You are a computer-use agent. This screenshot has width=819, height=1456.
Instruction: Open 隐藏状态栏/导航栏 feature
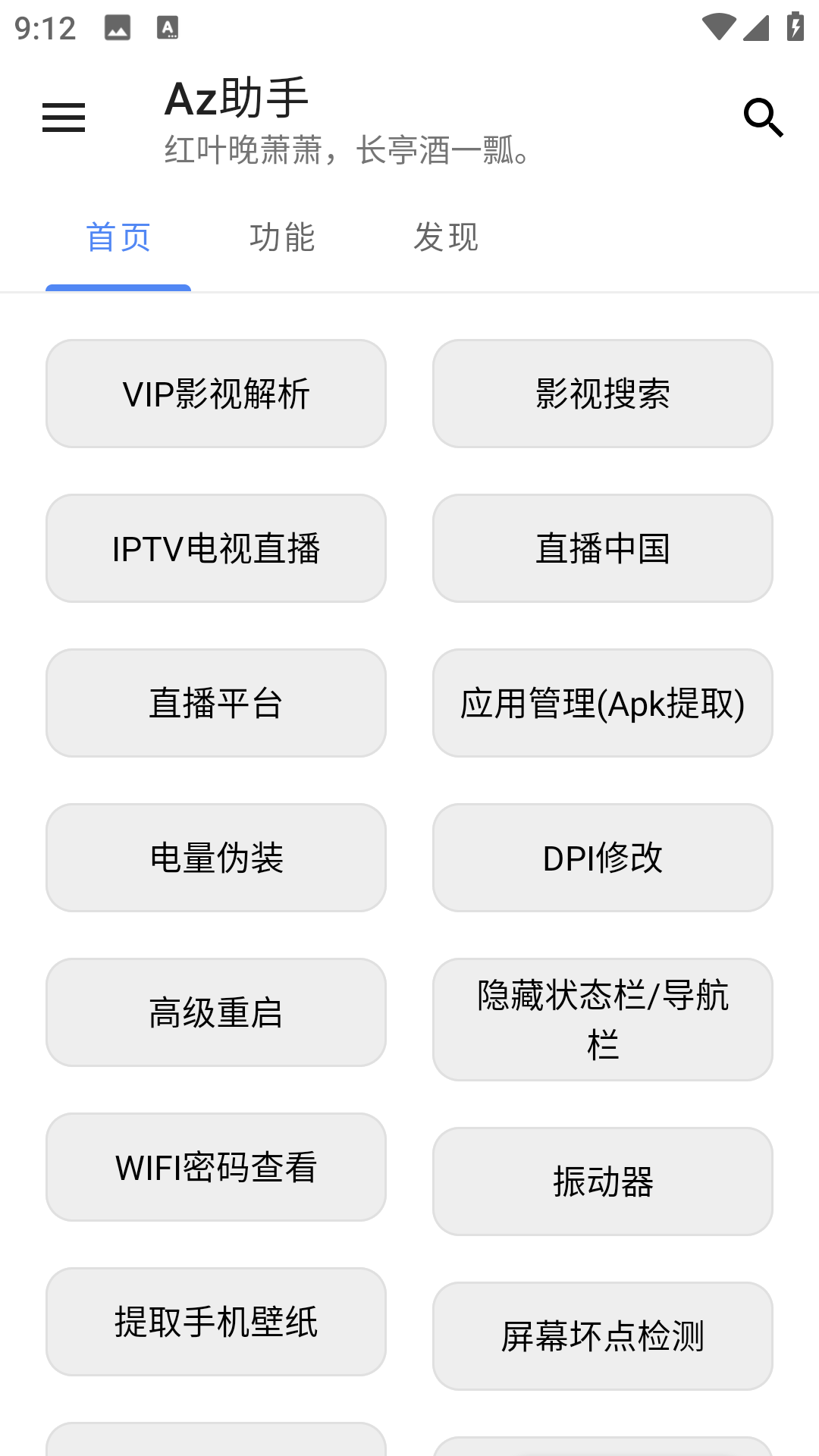[602, 1019]
